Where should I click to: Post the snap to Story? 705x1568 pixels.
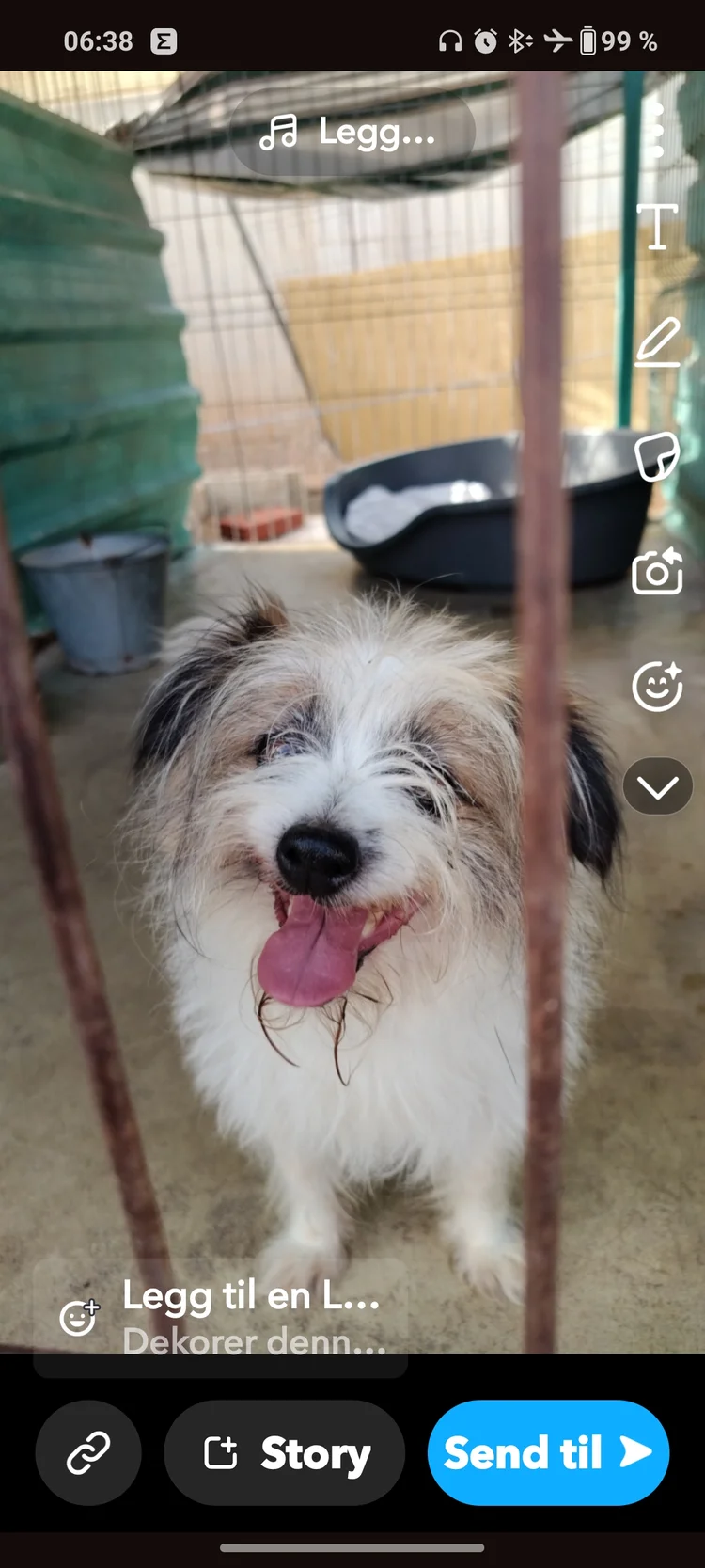pyautogui.click(x=285, y=1452)
